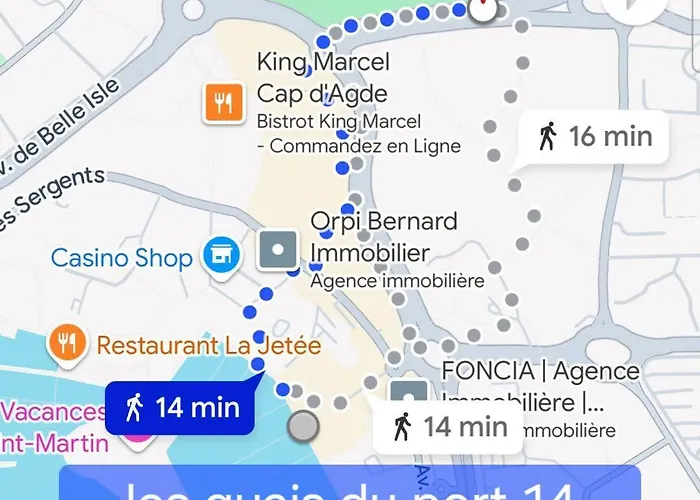700x500 pixels.
Task: View Restaurant La Jetée on map
Action: tap(67, 345)
